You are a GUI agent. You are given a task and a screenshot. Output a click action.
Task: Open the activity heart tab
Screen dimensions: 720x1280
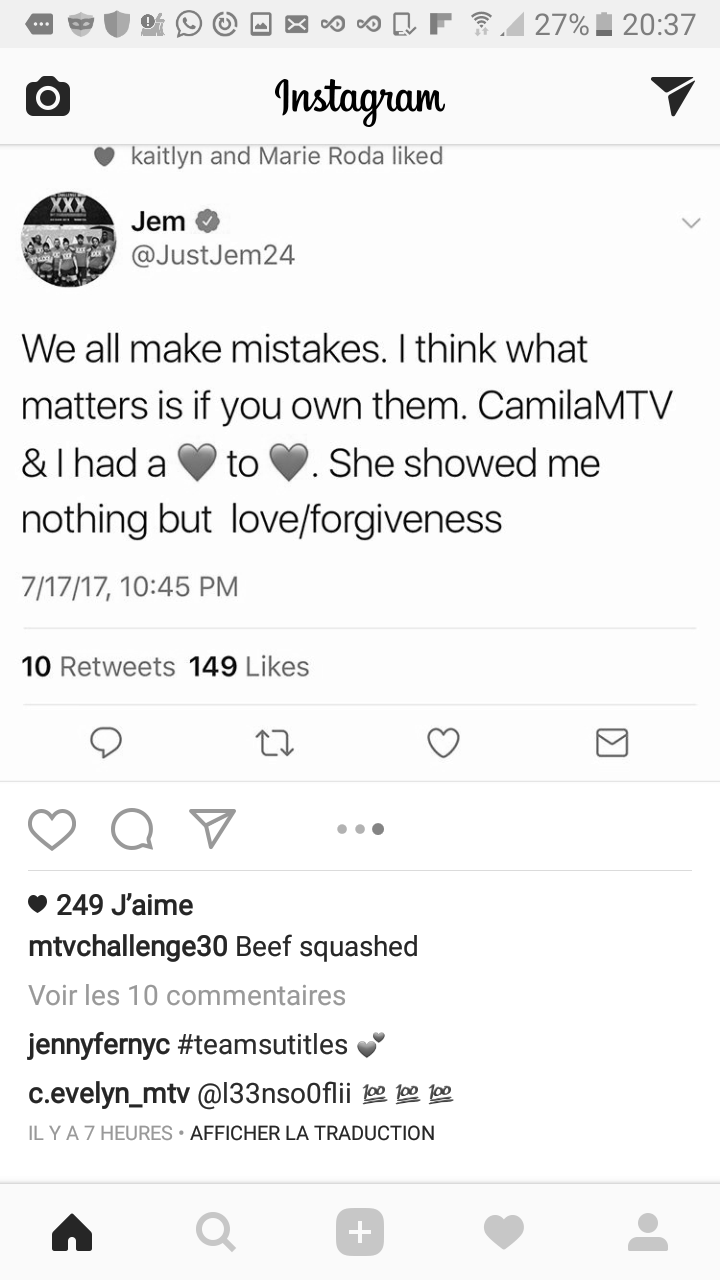click(x=504, y=1232)
